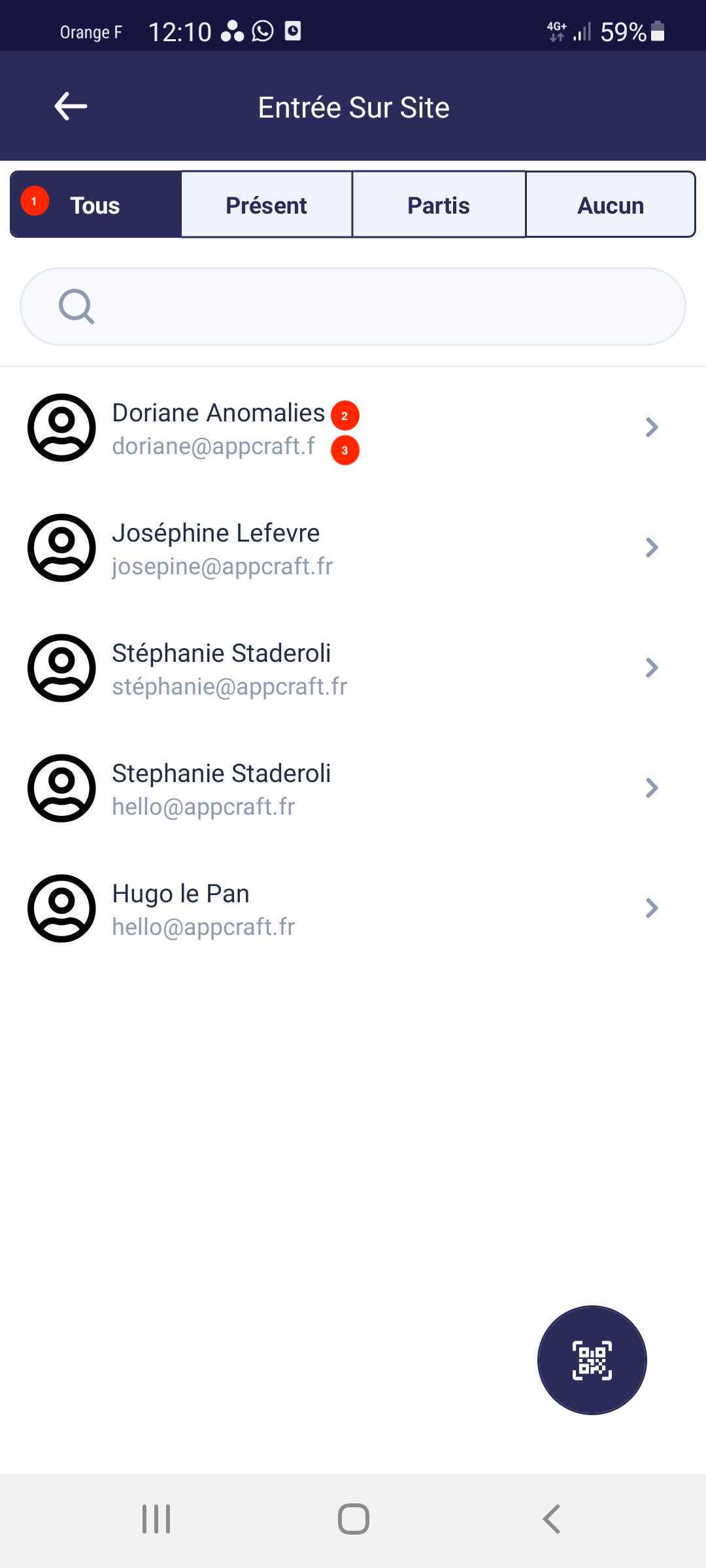Select the Tous filter tab
Screen dimensions: 706x1568
pos(95,205)
